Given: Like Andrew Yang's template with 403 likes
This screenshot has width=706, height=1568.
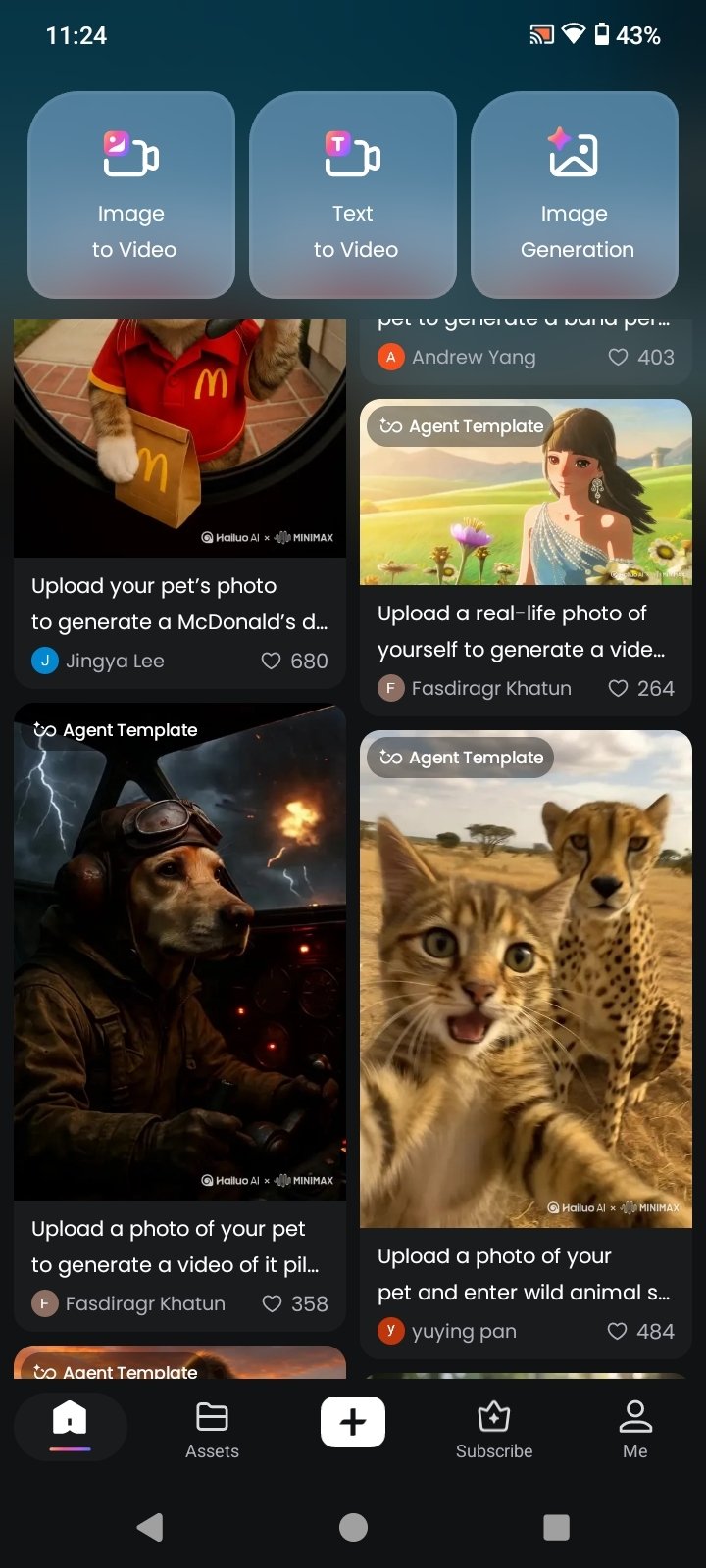Looking at the screenshot, I should point(618,358).
